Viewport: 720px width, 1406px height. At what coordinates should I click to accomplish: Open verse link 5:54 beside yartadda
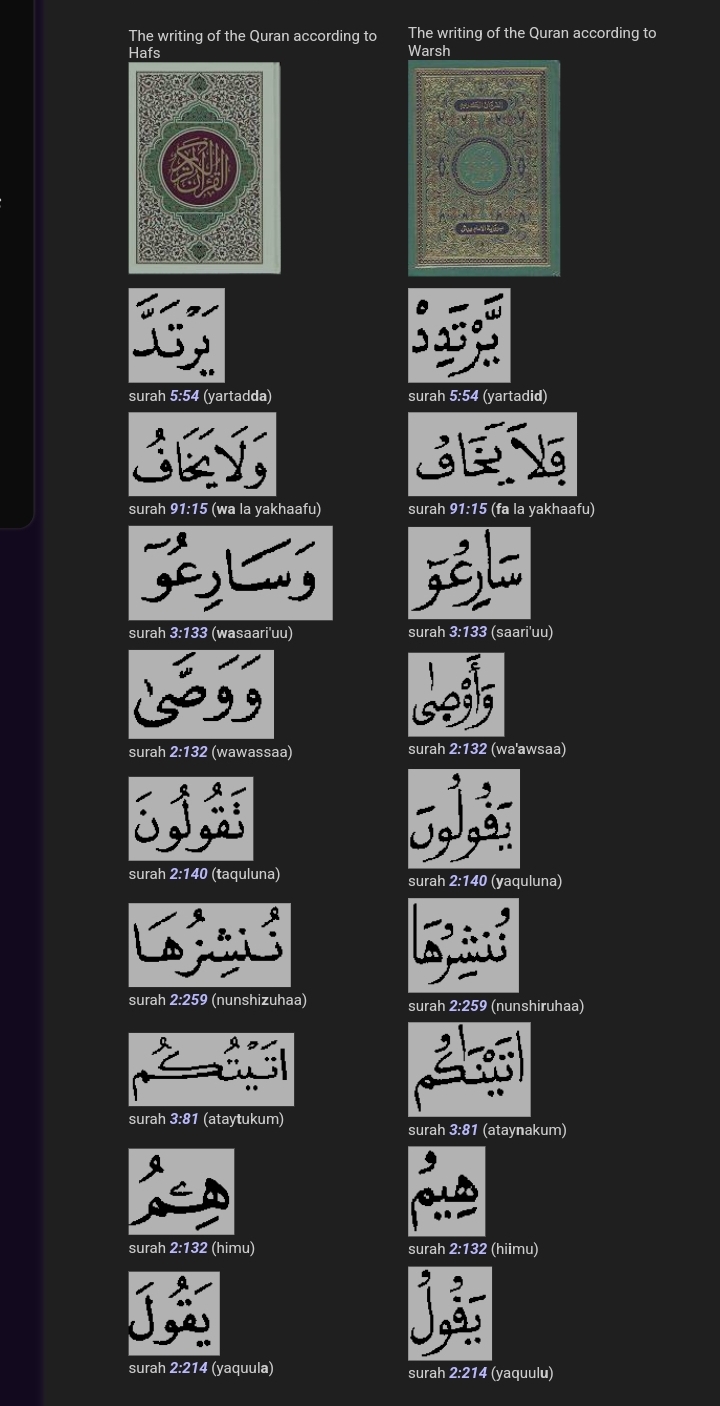(184, 396)
